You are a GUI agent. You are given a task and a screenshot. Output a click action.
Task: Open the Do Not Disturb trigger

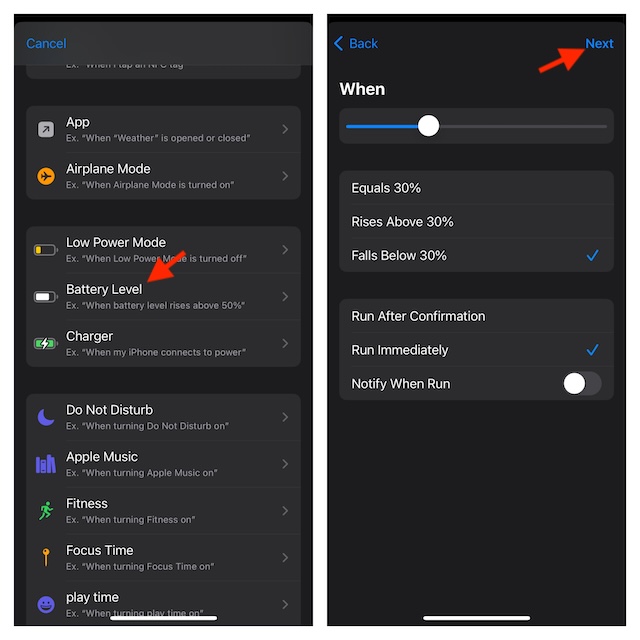pyautogui.click(x=163, y=417)
